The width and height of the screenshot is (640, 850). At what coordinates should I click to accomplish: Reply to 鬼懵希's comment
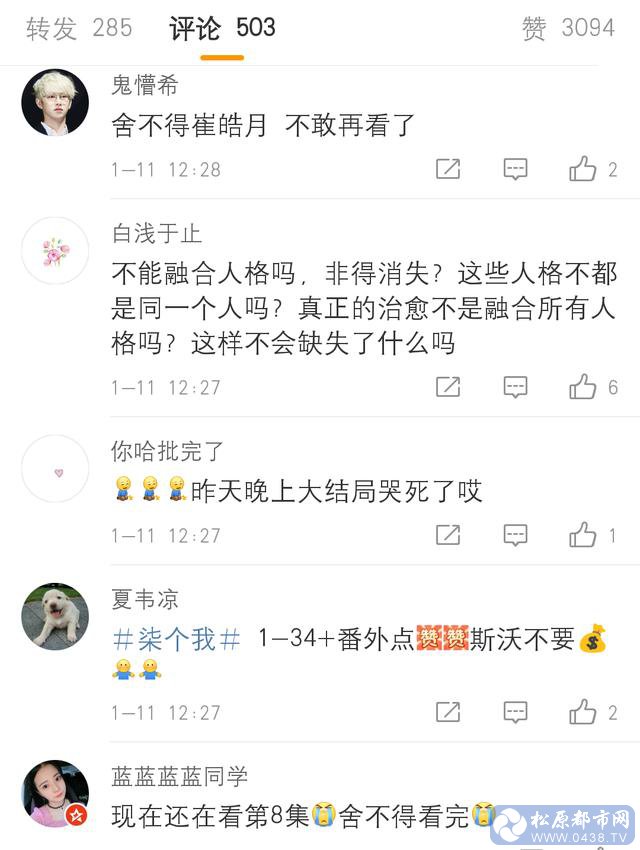pos(515,169)
